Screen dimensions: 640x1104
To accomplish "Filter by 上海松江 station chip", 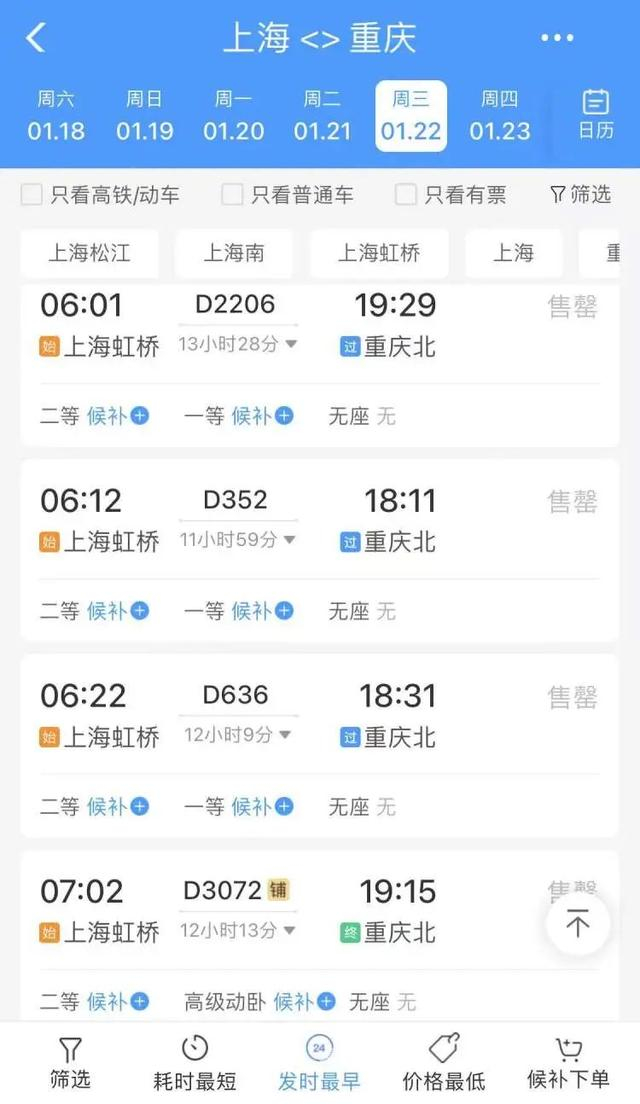I will point(89,254).
